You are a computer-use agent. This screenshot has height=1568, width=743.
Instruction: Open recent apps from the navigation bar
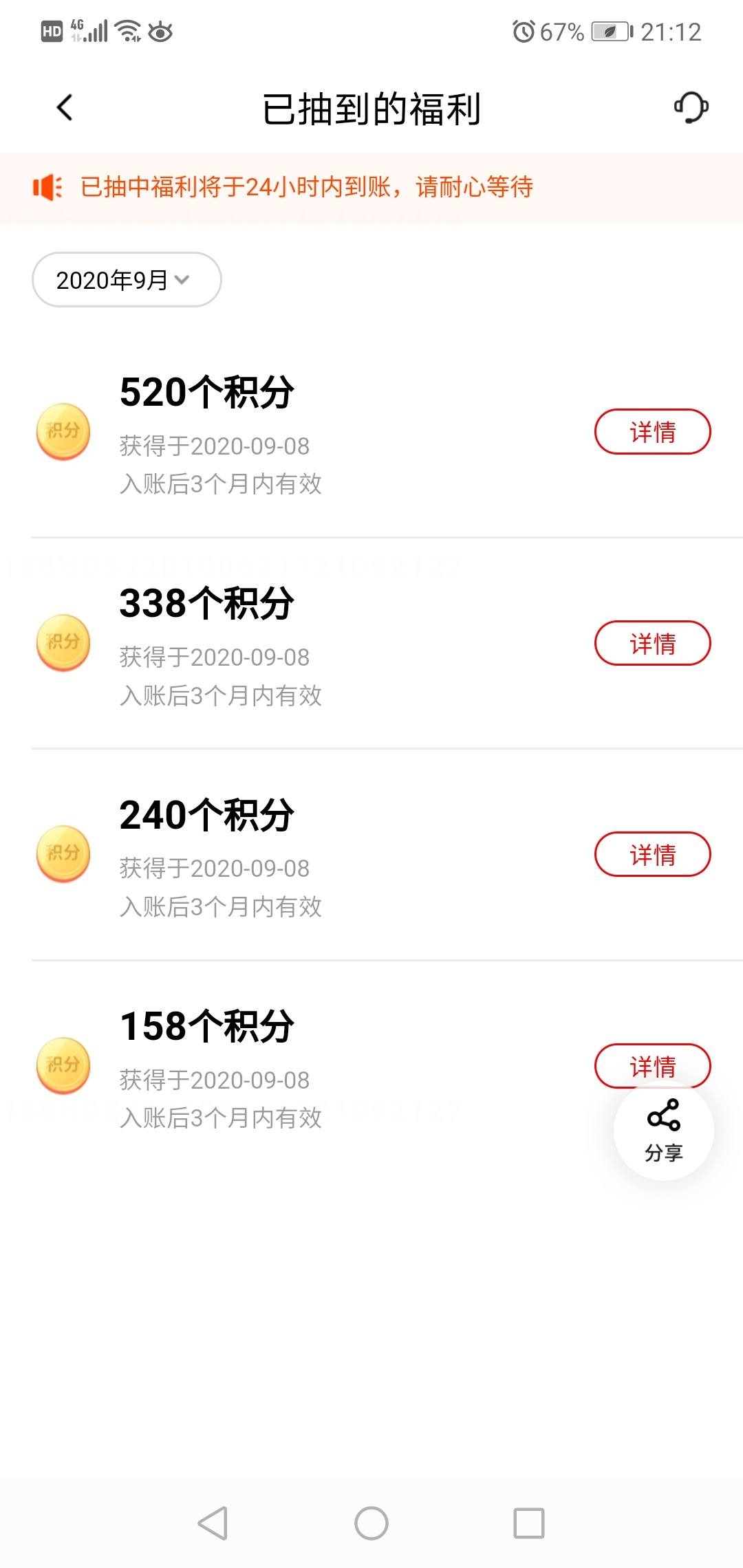click(529, 1523)
